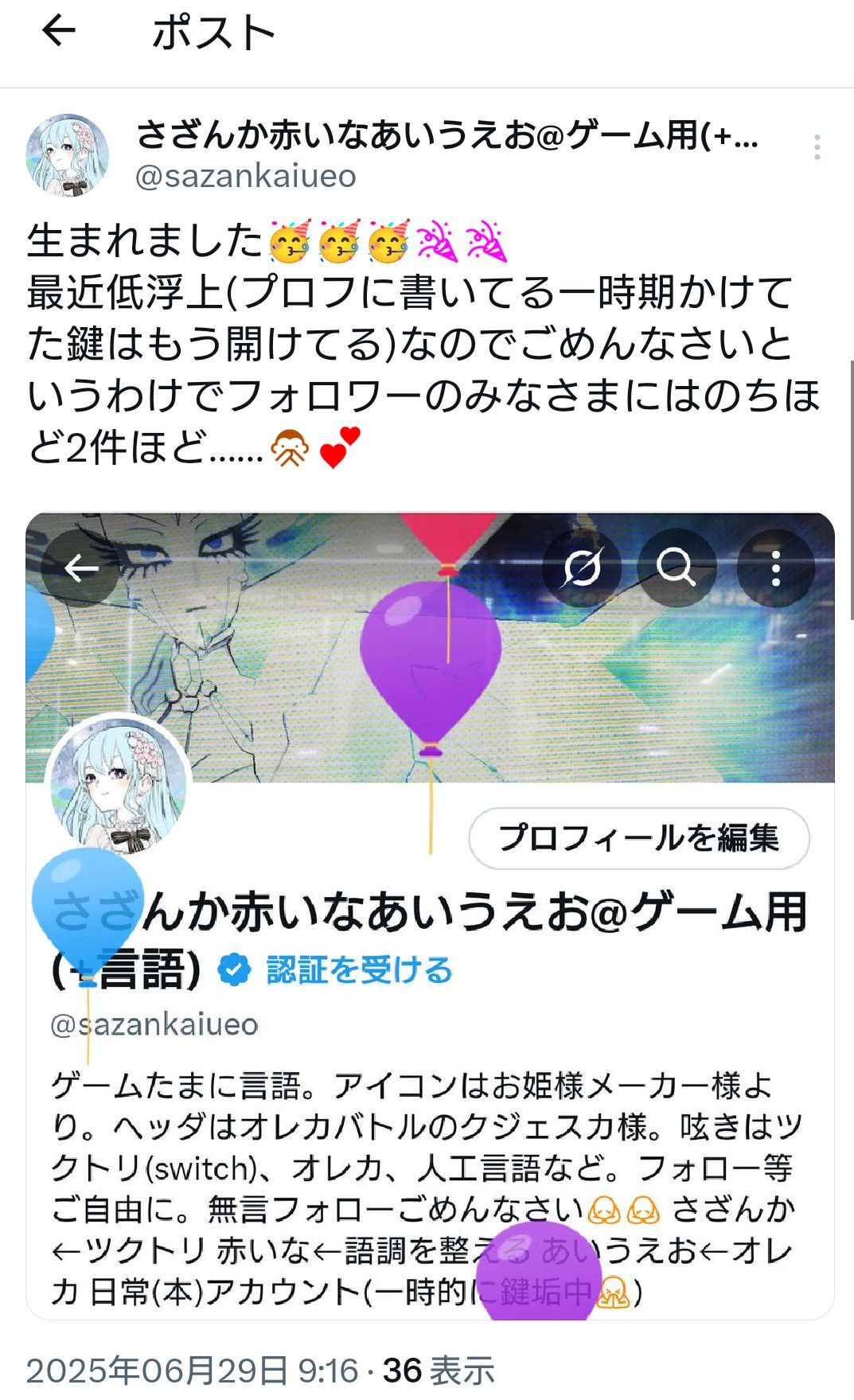Open the author's profile avatar
854x1400 pixels.
point(67,155)
